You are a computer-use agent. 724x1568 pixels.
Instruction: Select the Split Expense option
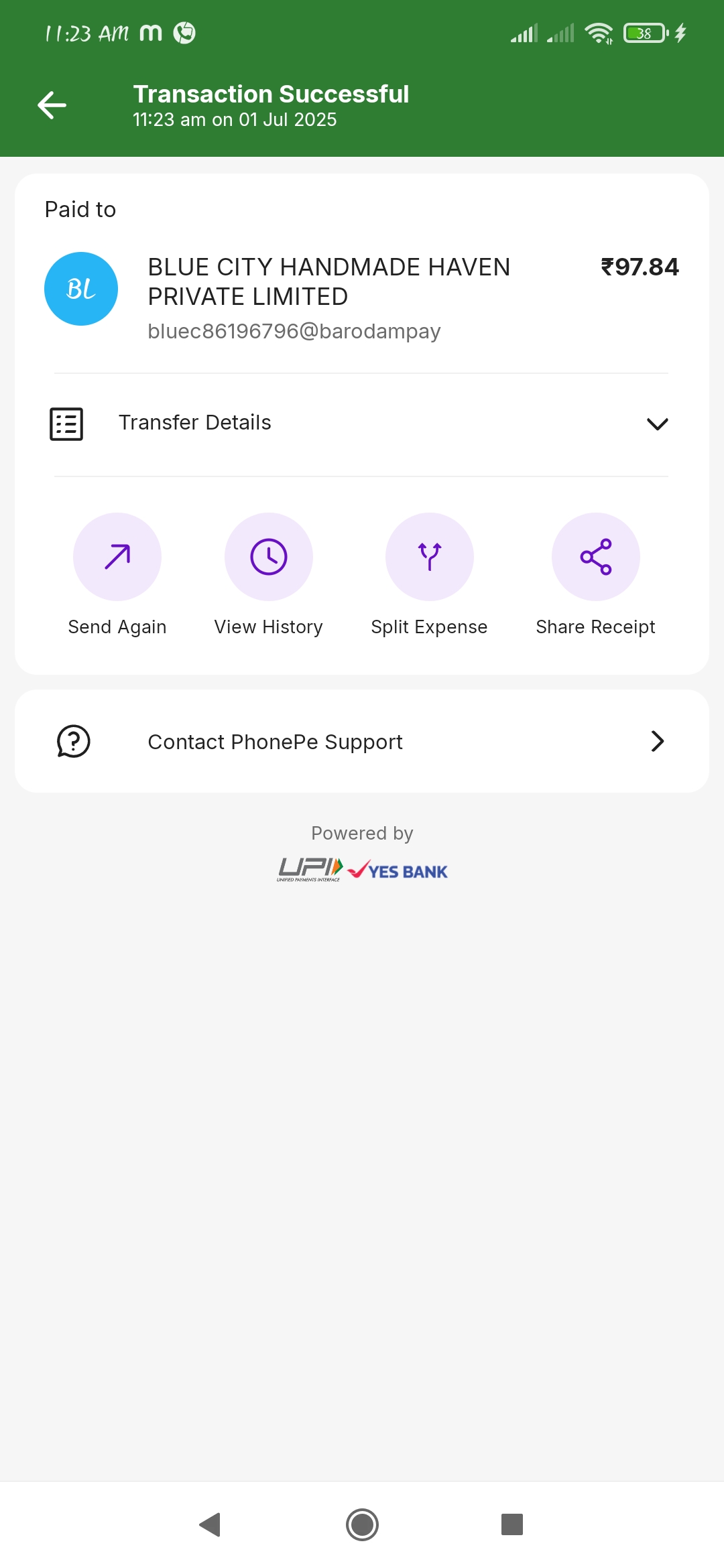[430, 557]
